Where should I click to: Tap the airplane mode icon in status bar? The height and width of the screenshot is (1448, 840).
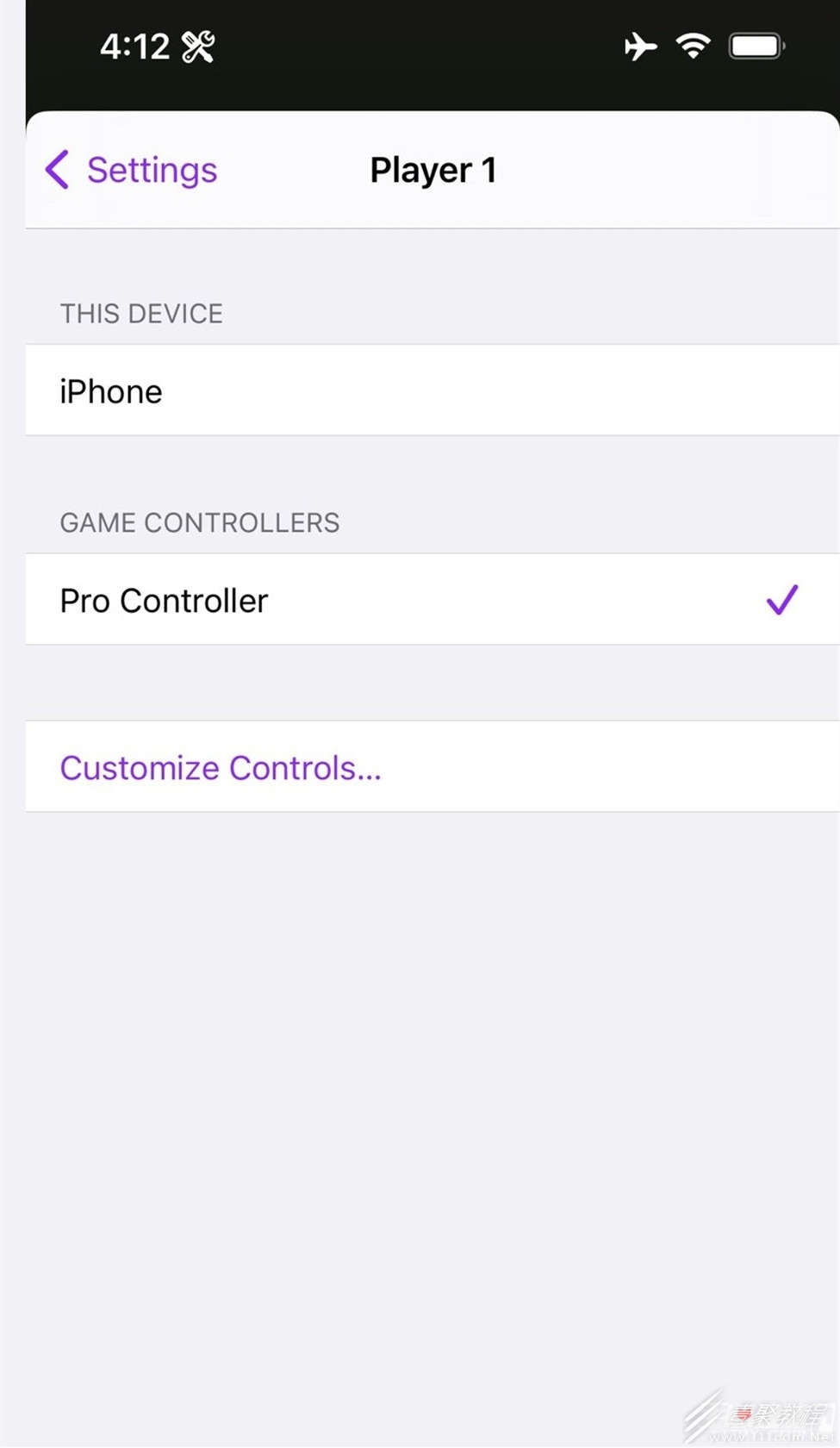click(x=640, y=47)
